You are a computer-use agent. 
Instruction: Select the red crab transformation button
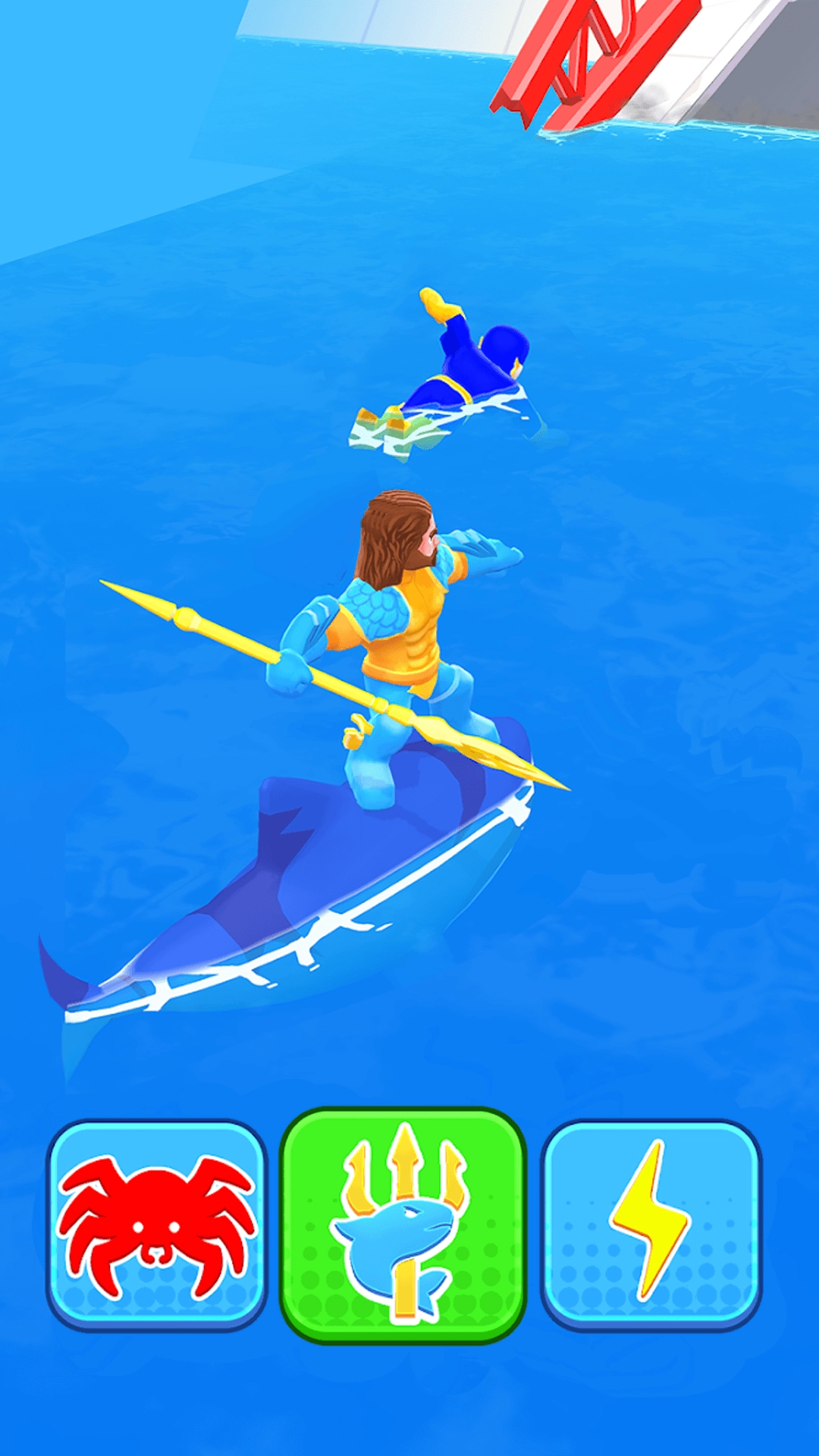tap(157, 1224)
